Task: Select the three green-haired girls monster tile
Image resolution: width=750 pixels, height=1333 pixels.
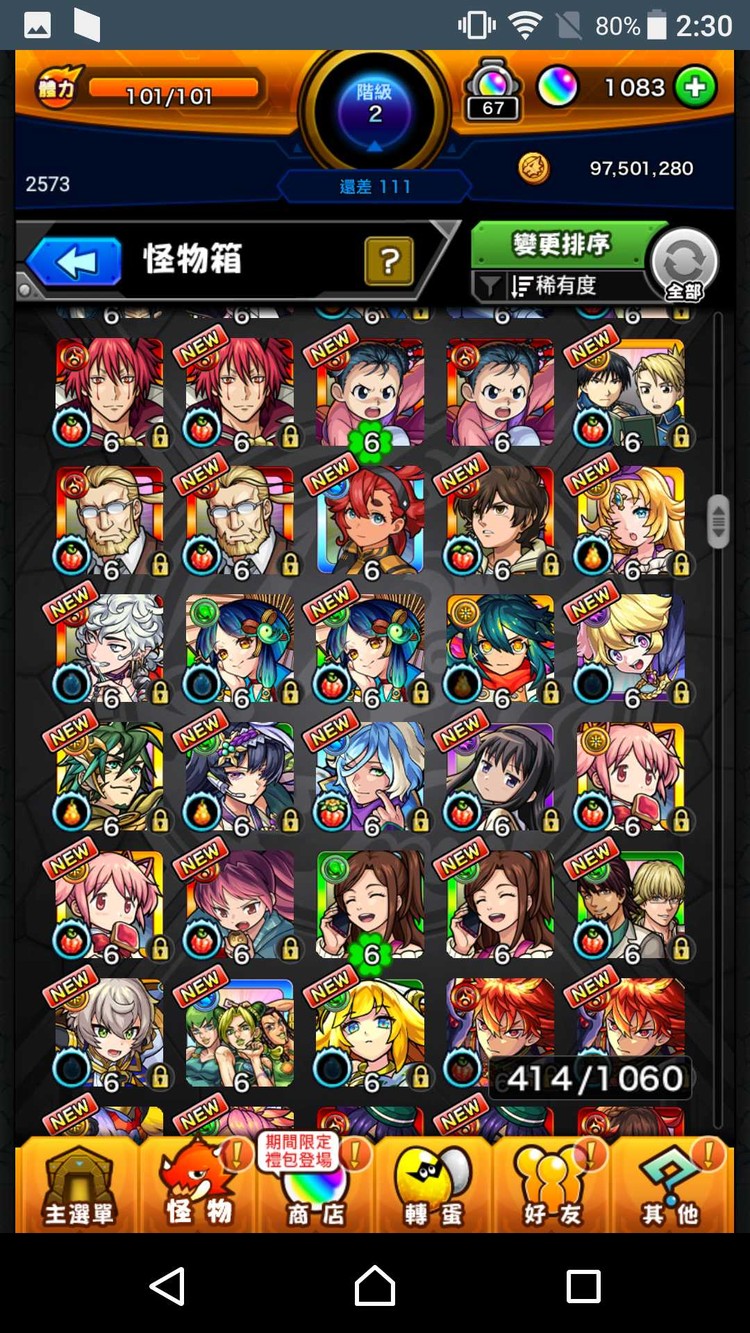Action: [240, 1034]
